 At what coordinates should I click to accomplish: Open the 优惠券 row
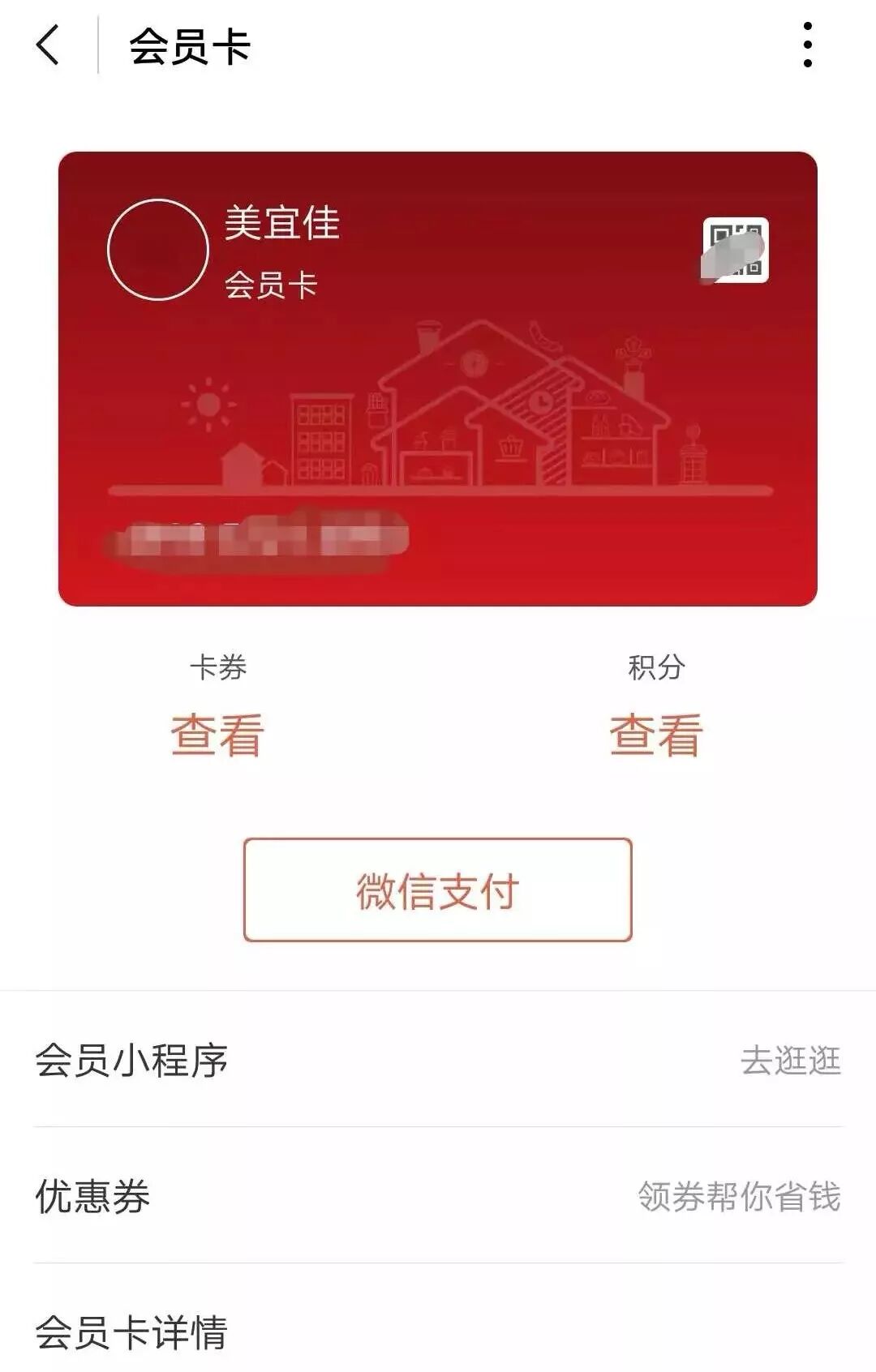438,1196
